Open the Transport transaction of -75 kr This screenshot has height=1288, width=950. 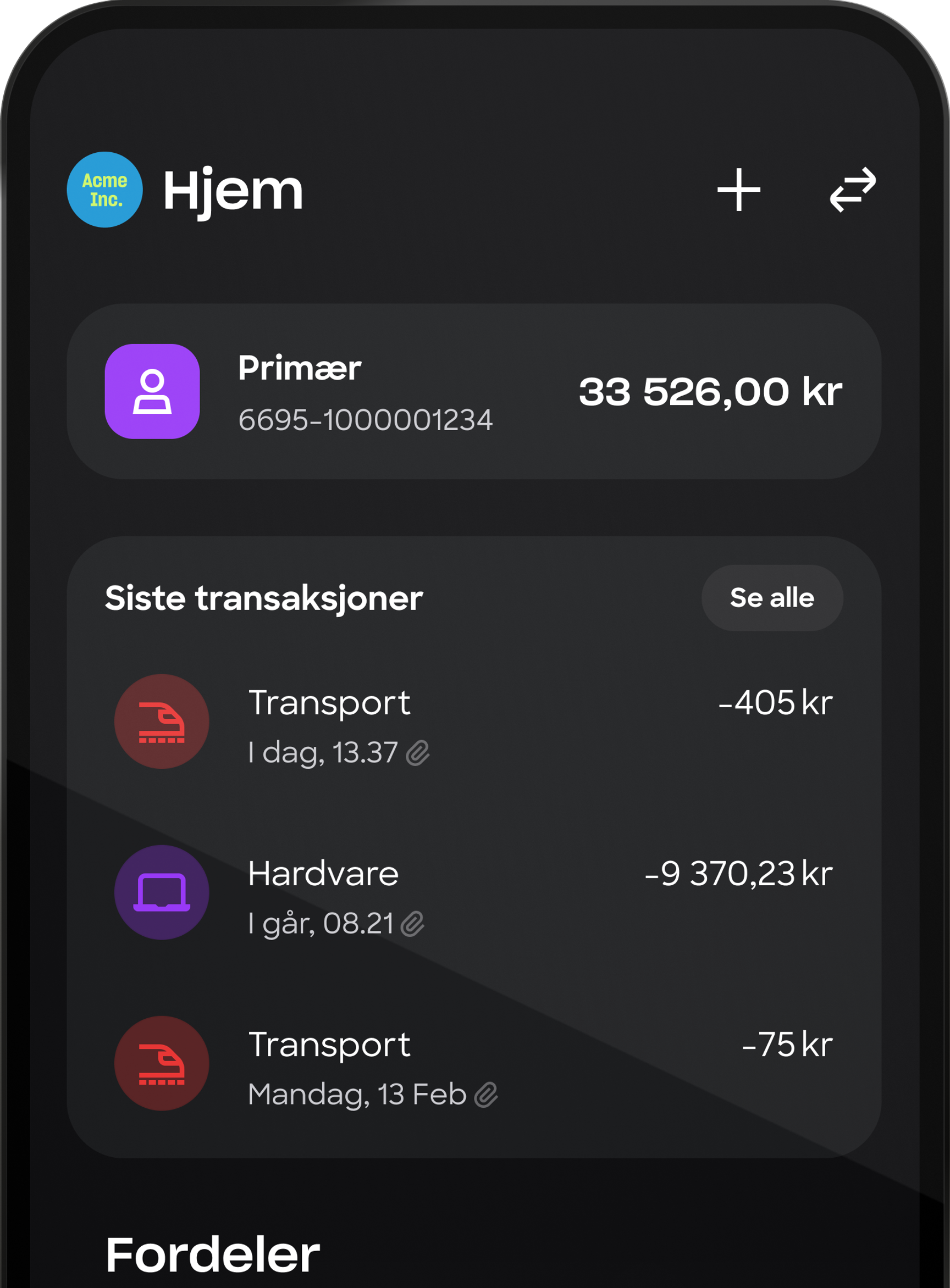[474, 1063]
